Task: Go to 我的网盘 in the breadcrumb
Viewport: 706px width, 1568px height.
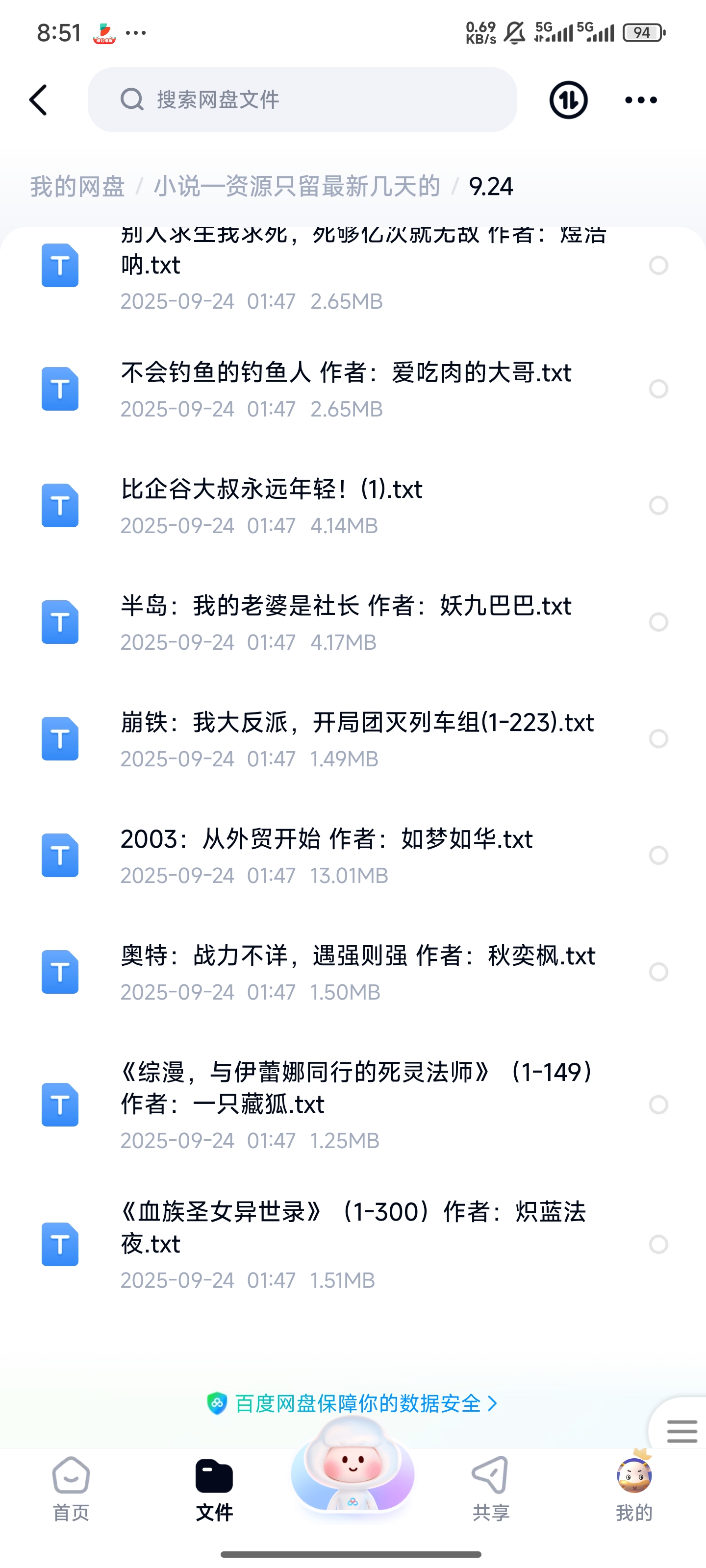Action: tap(77, 186)
